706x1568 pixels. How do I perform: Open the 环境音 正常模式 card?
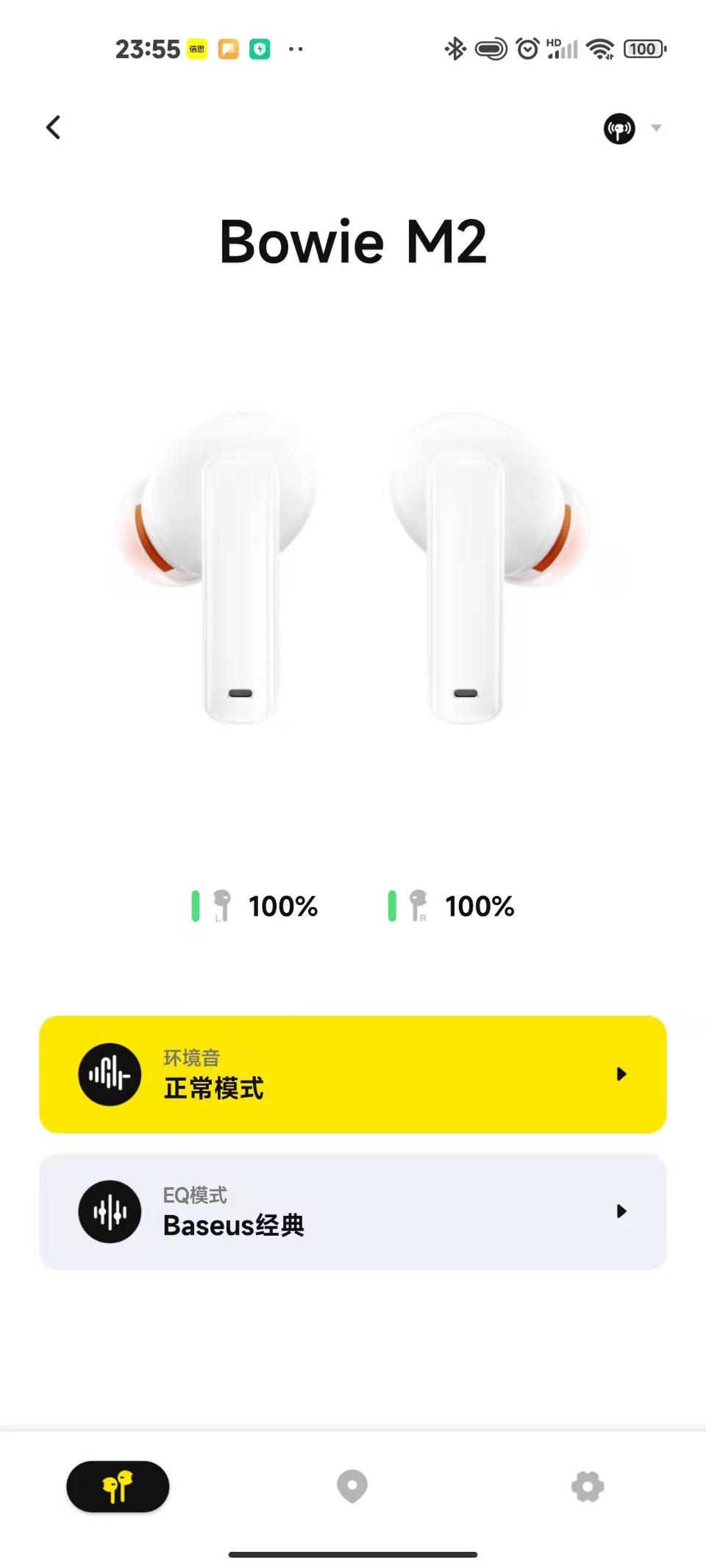point(353,1074)
